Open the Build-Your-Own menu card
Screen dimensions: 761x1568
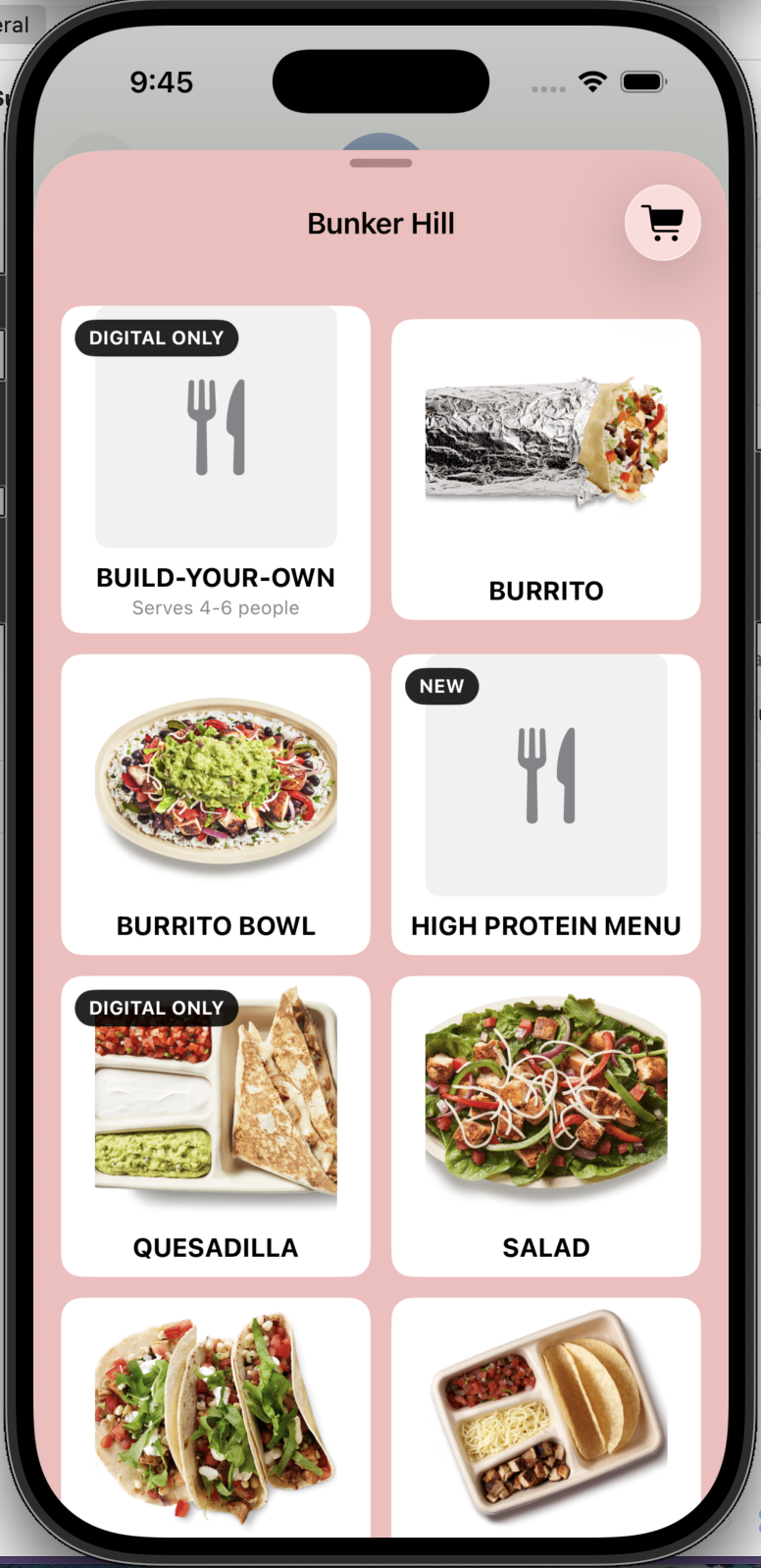216,469
